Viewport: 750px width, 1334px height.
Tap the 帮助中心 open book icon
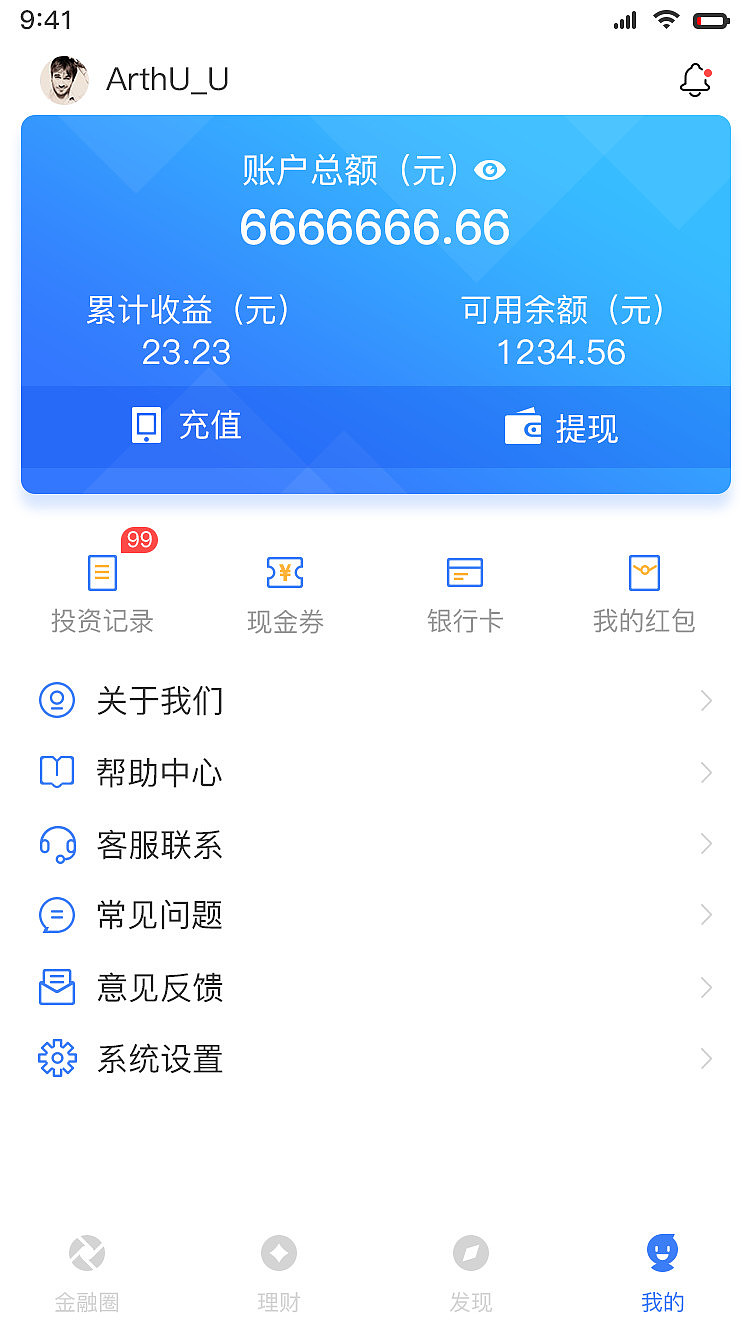click(x=57, y=772)
